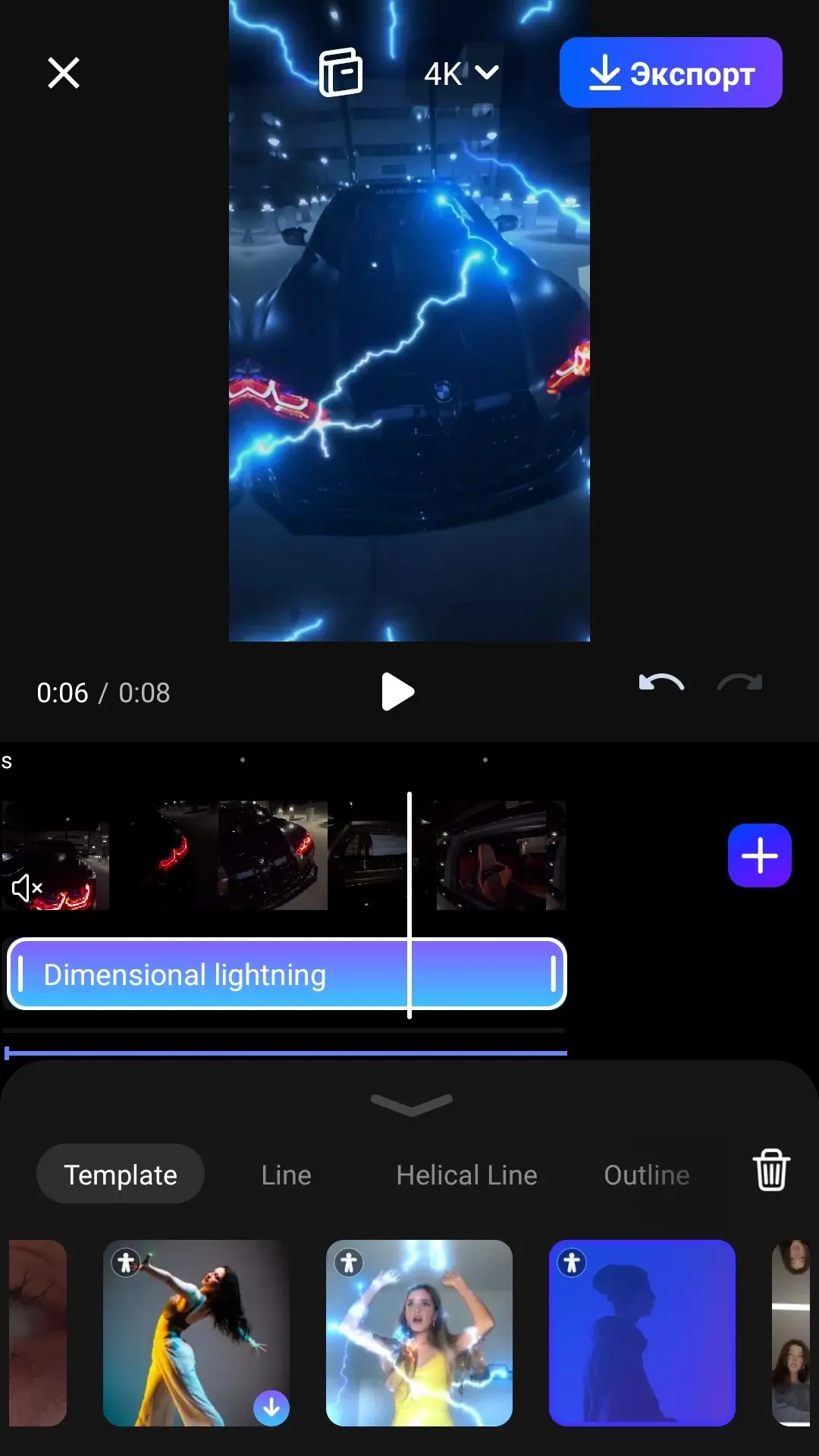Unmute the clip audio

(x=27, y=886)
